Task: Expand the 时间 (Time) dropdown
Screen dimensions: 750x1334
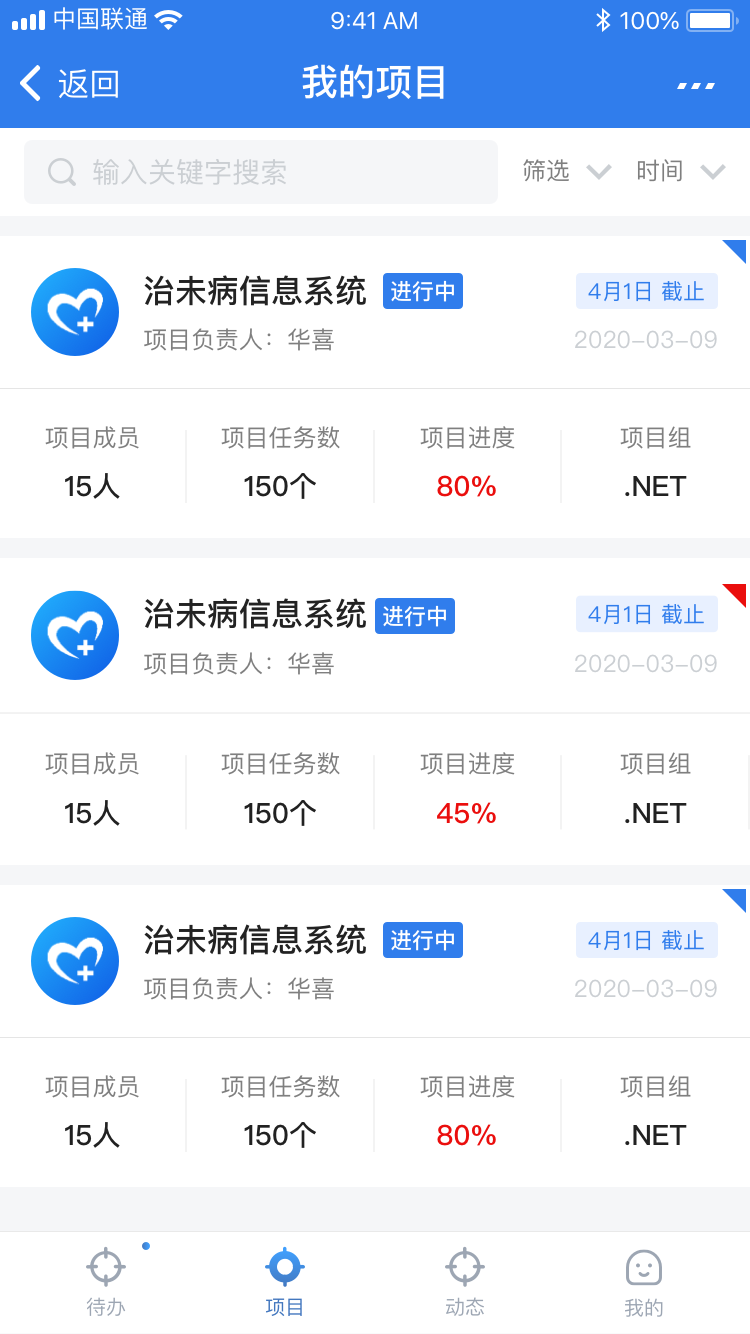Action: [658, 171]
